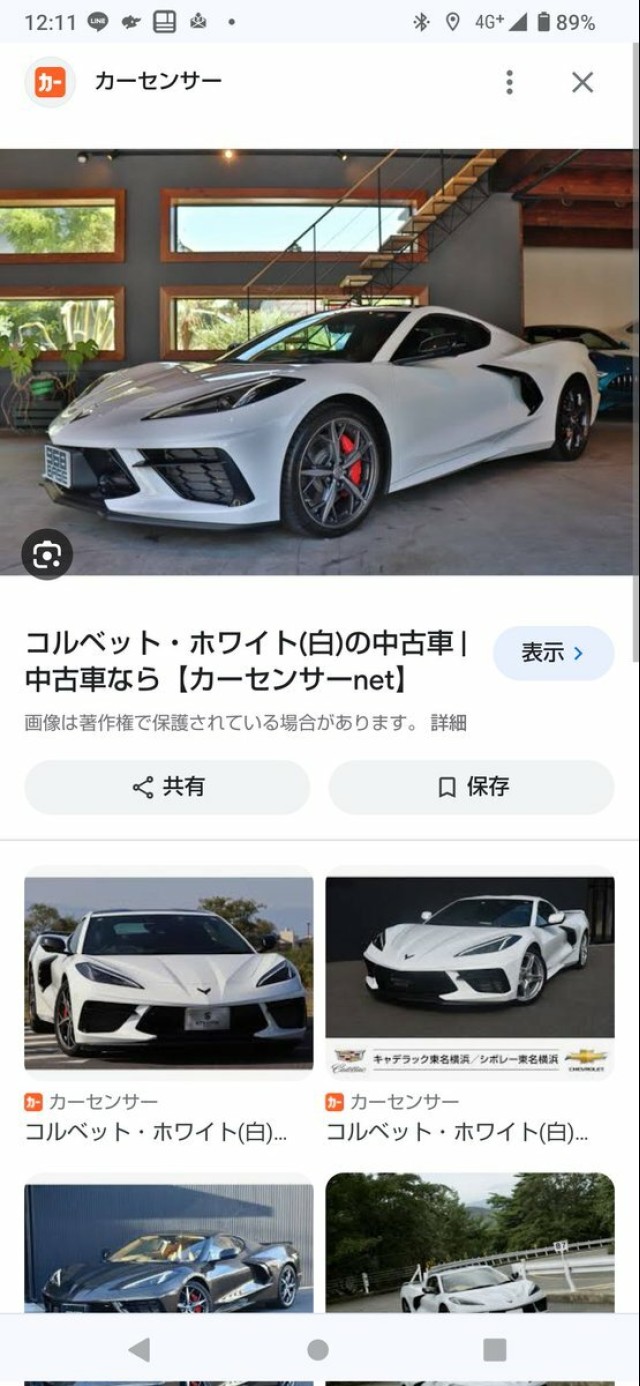
Task: Save the image with 保存 button
Action: pyautogui.click(x=471, y=787)
